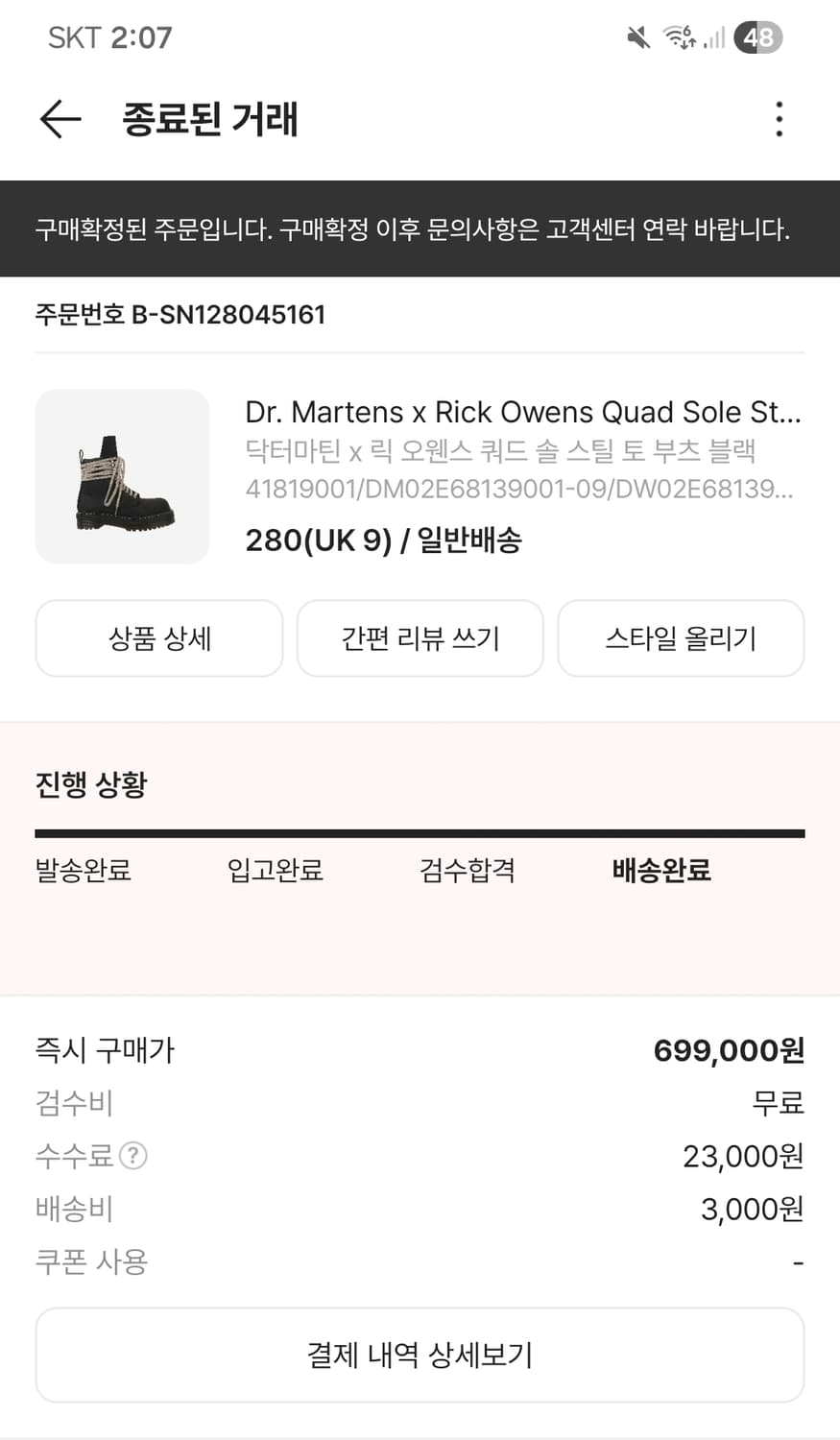This screenshot has width=840, height=1440.
Task: Tap the 배송완료 completed delivery step
Action: [x=660, y=871]
